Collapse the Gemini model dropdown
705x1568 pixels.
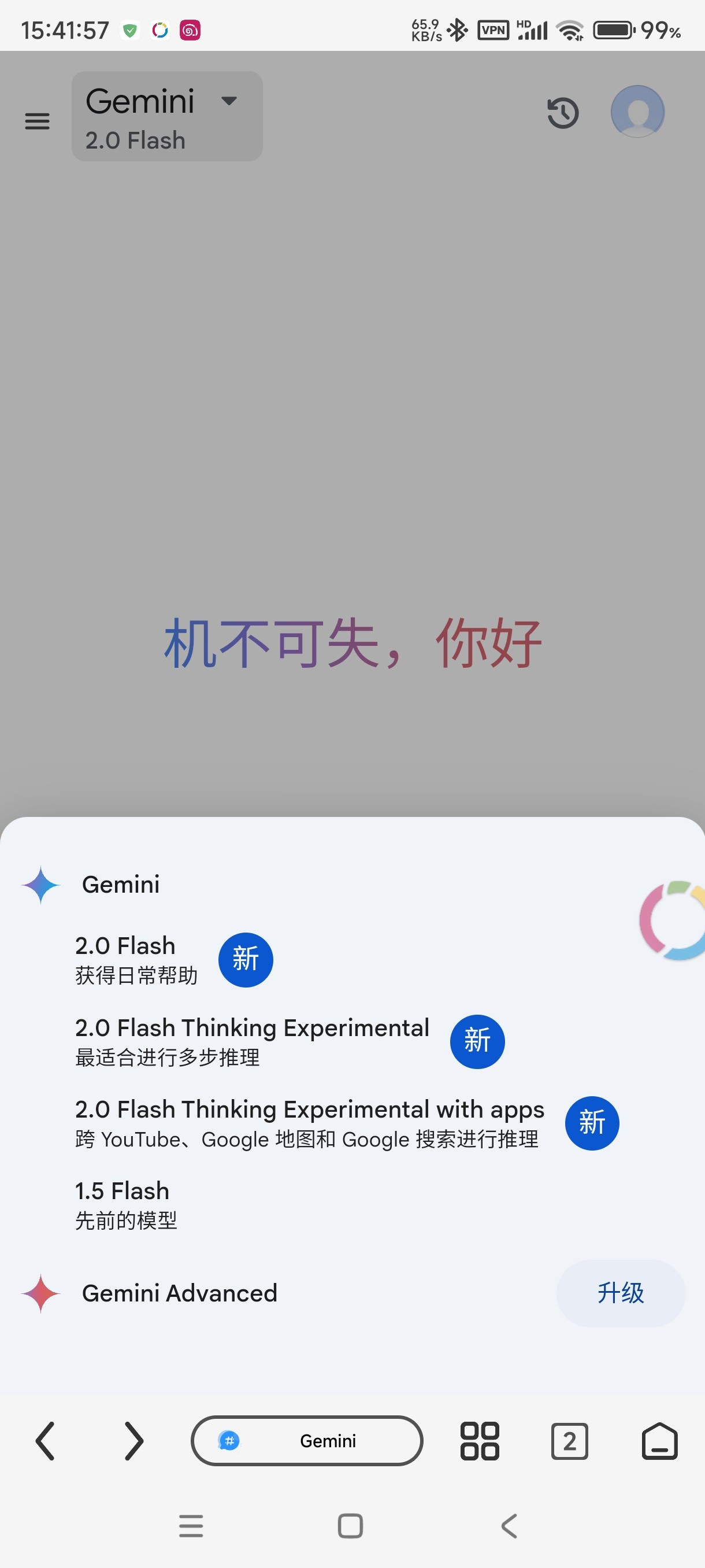(x=166, y=116)
